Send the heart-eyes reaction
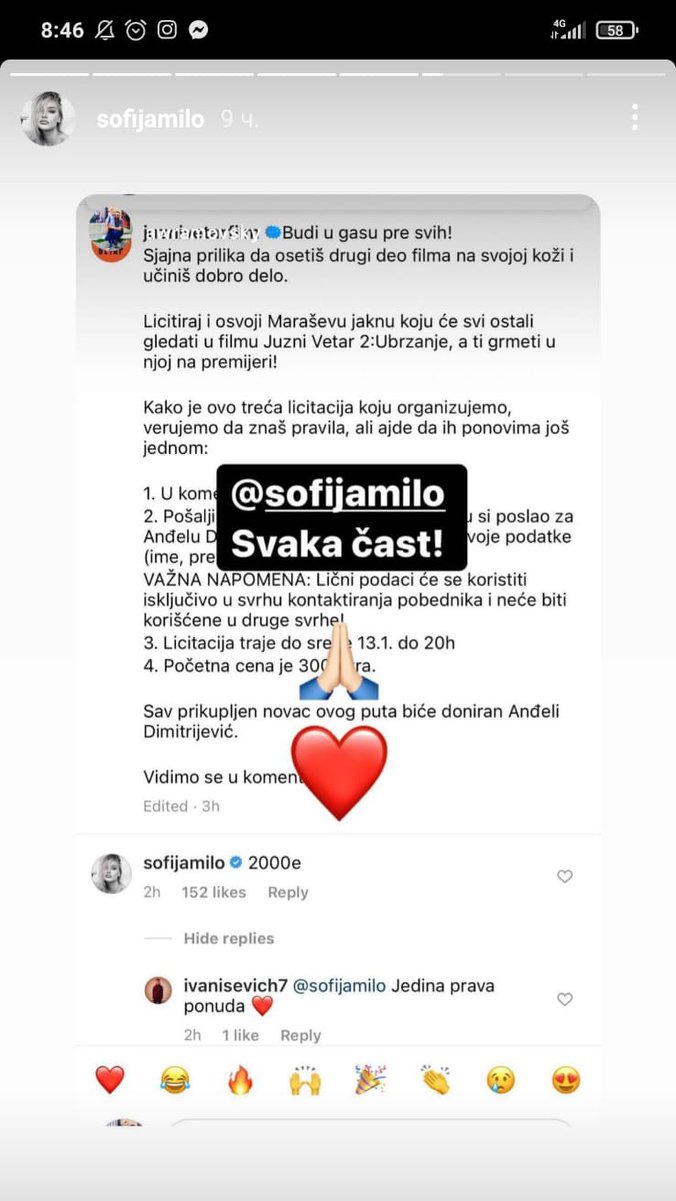The height and width of the screenshot is (1201, 676). (566, 1080)
